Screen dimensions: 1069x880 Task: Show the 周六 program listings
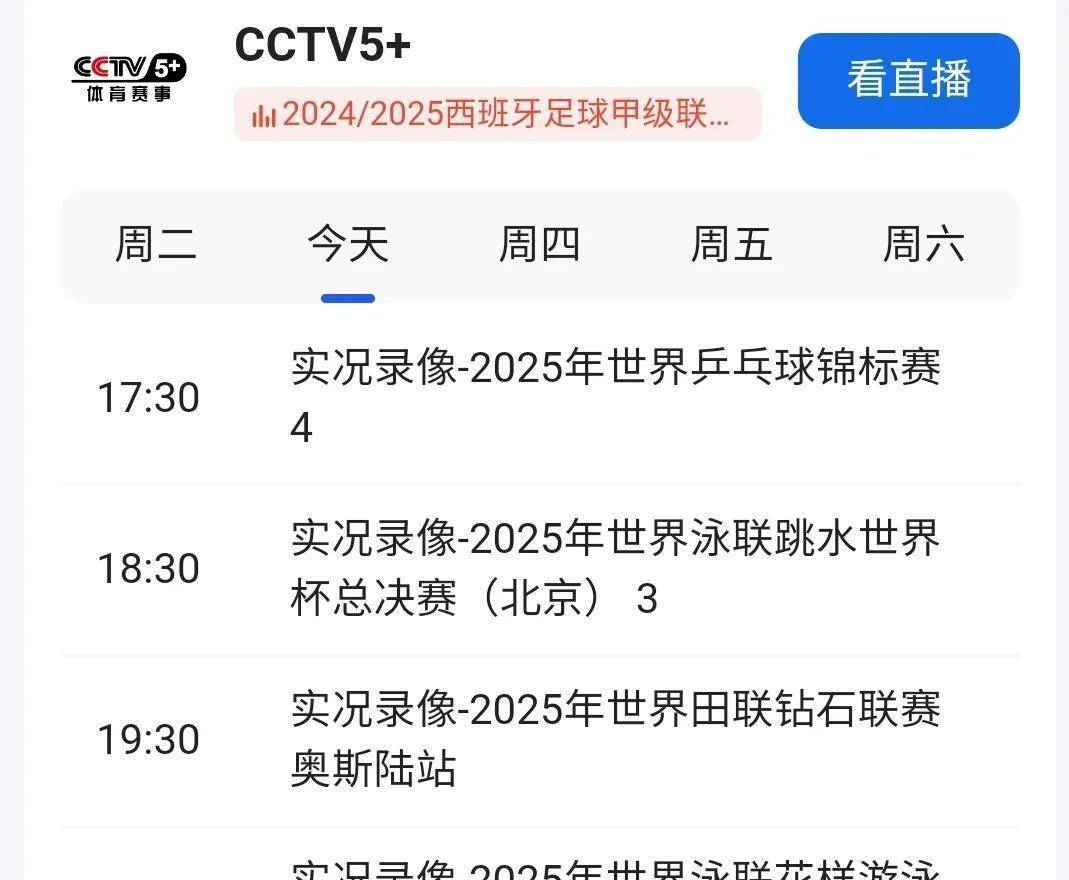pyautogui.click(x=923, y=245)
